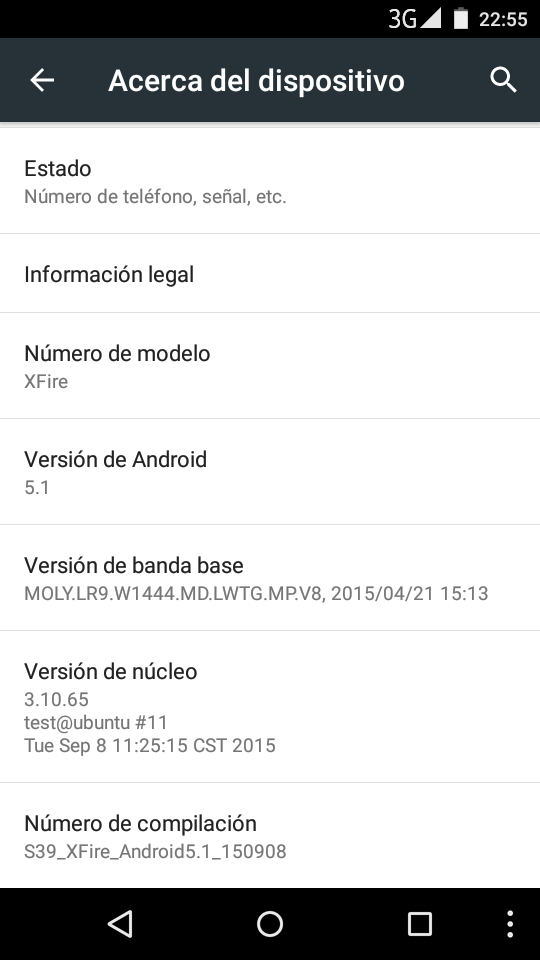Open the settings search icon
This screenshot has height=960, width=540.
pos(503,80)
